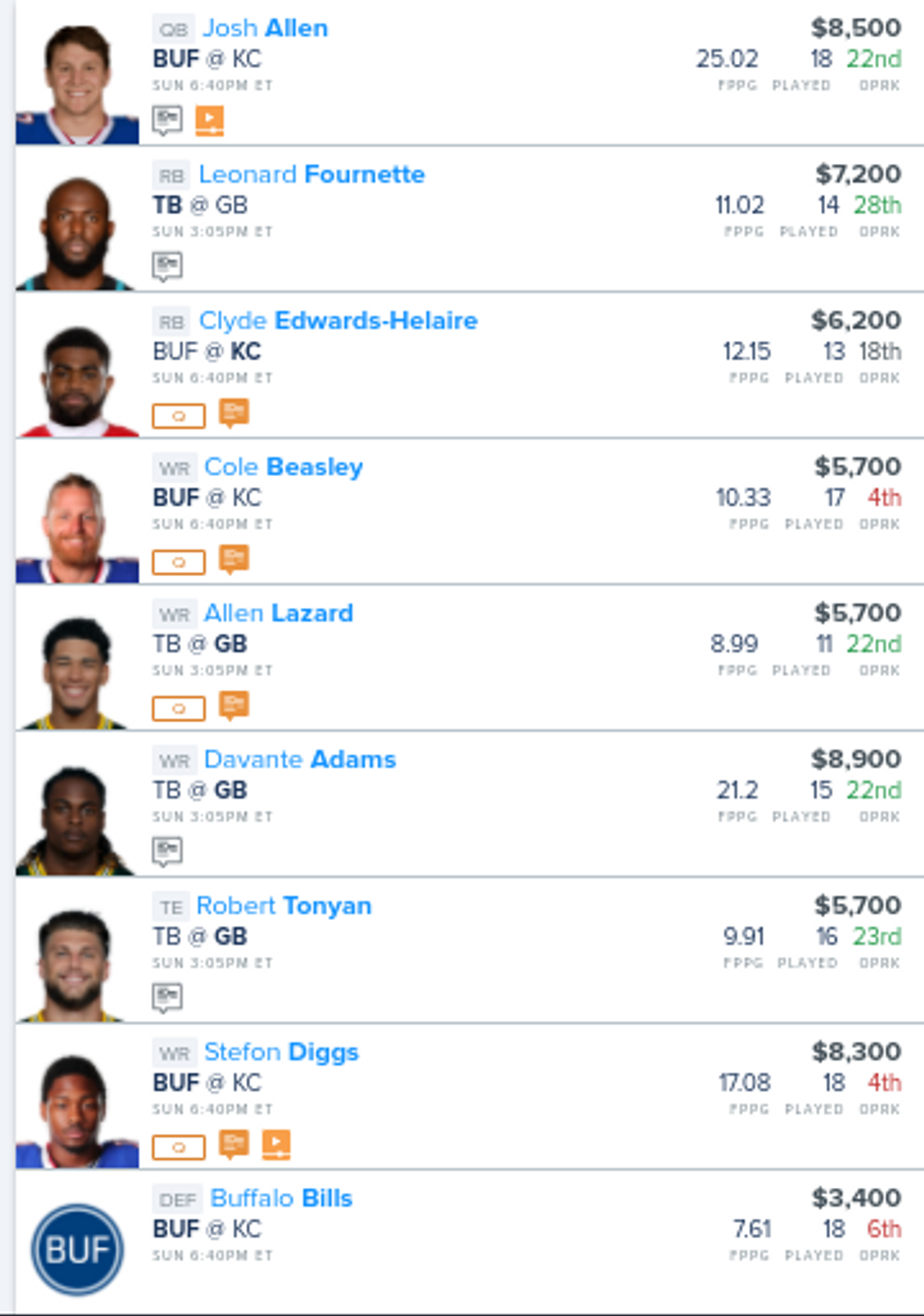Open Cole Beasley's orange news icon

tap(233, 558)
